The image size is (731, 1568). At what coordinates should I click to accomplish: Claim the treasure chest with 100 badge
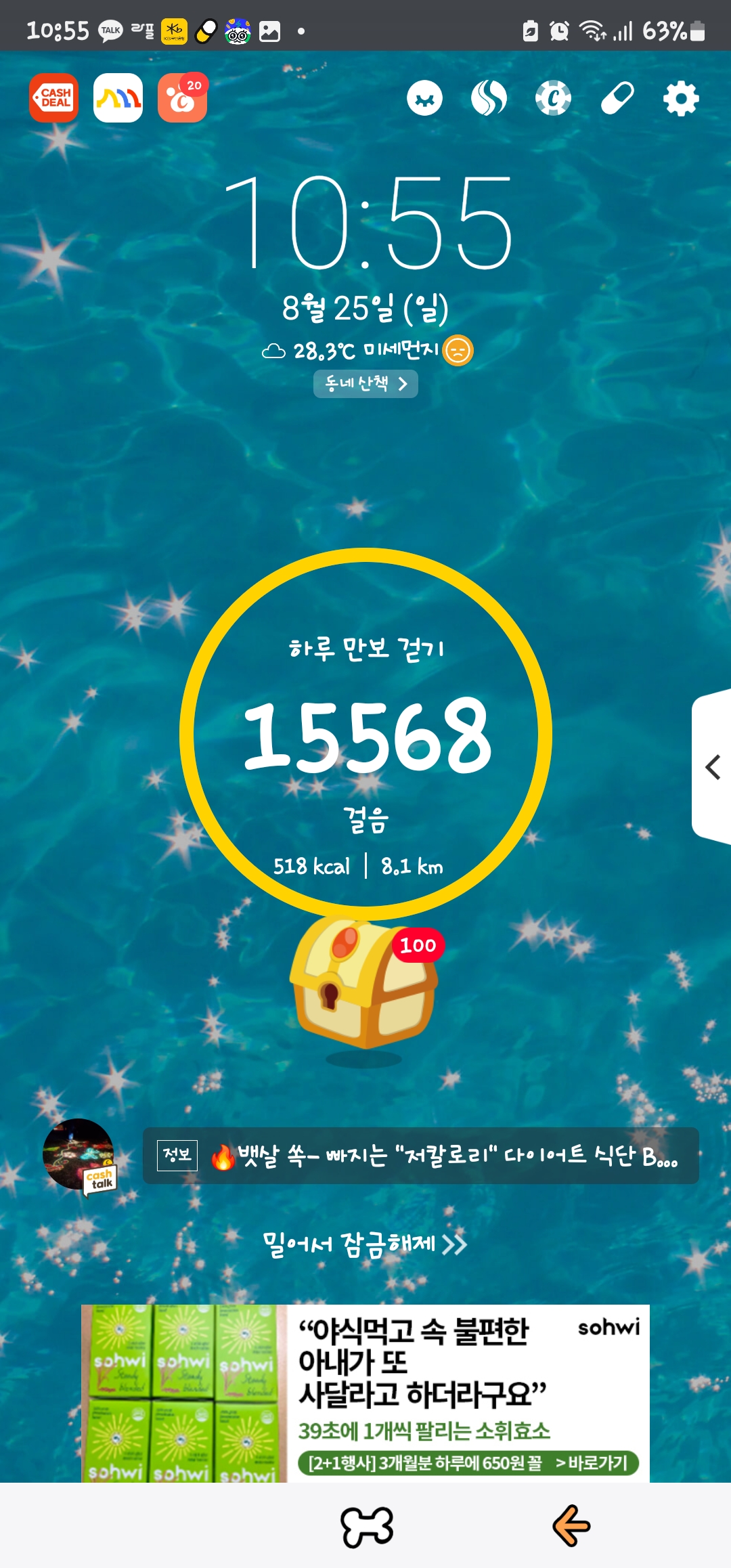click(364, 985)
